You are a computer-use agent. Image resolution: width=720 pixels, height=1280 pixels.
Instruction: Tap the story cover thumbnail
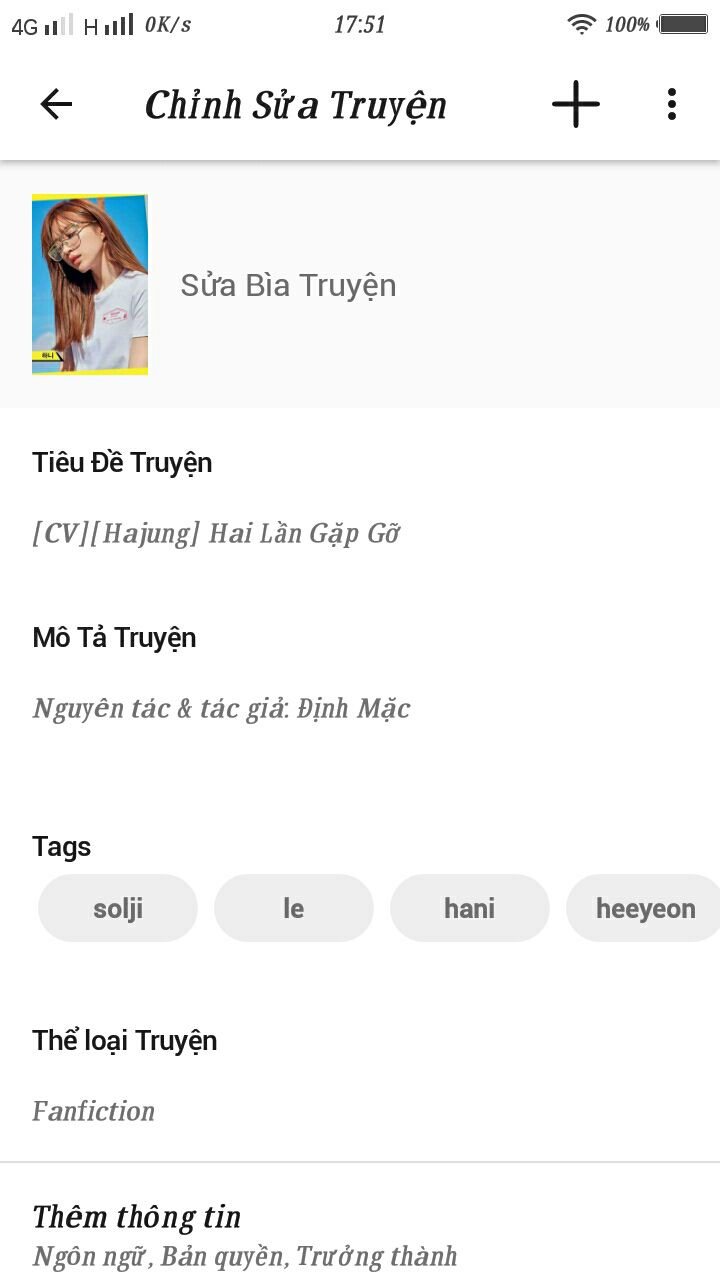(90, 285)
